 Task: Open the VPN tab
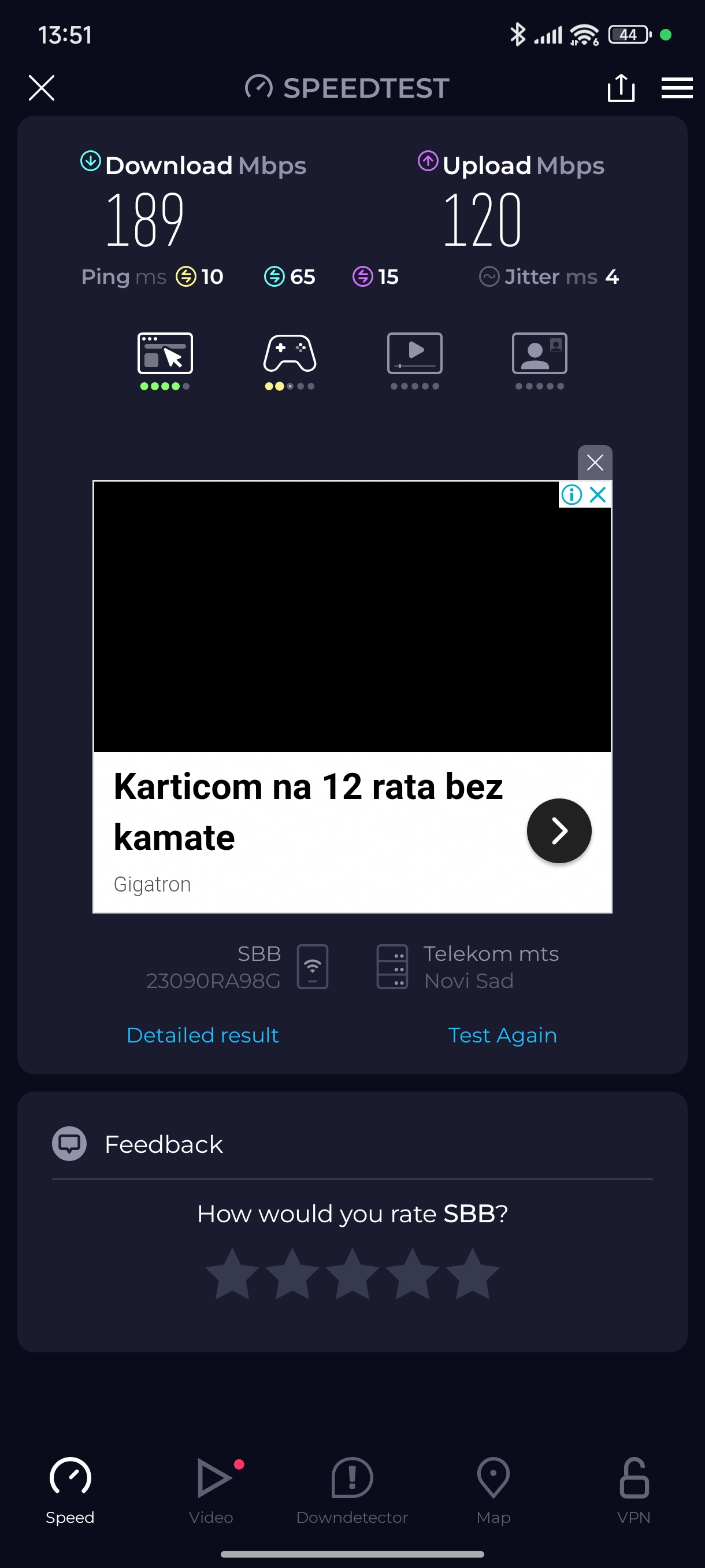(x=634, y=1489)
